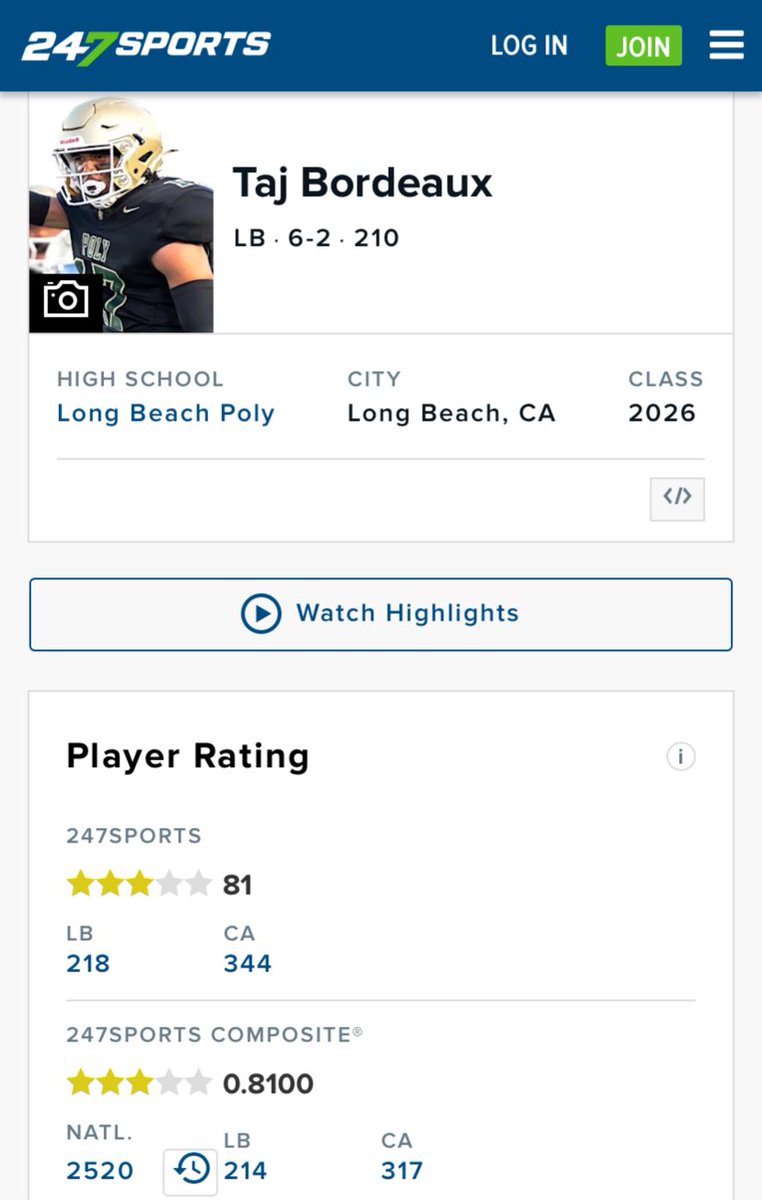Screen dimensions: 762x1200
Task: Show Player Rating info
Action: click(x=680, y=757)
